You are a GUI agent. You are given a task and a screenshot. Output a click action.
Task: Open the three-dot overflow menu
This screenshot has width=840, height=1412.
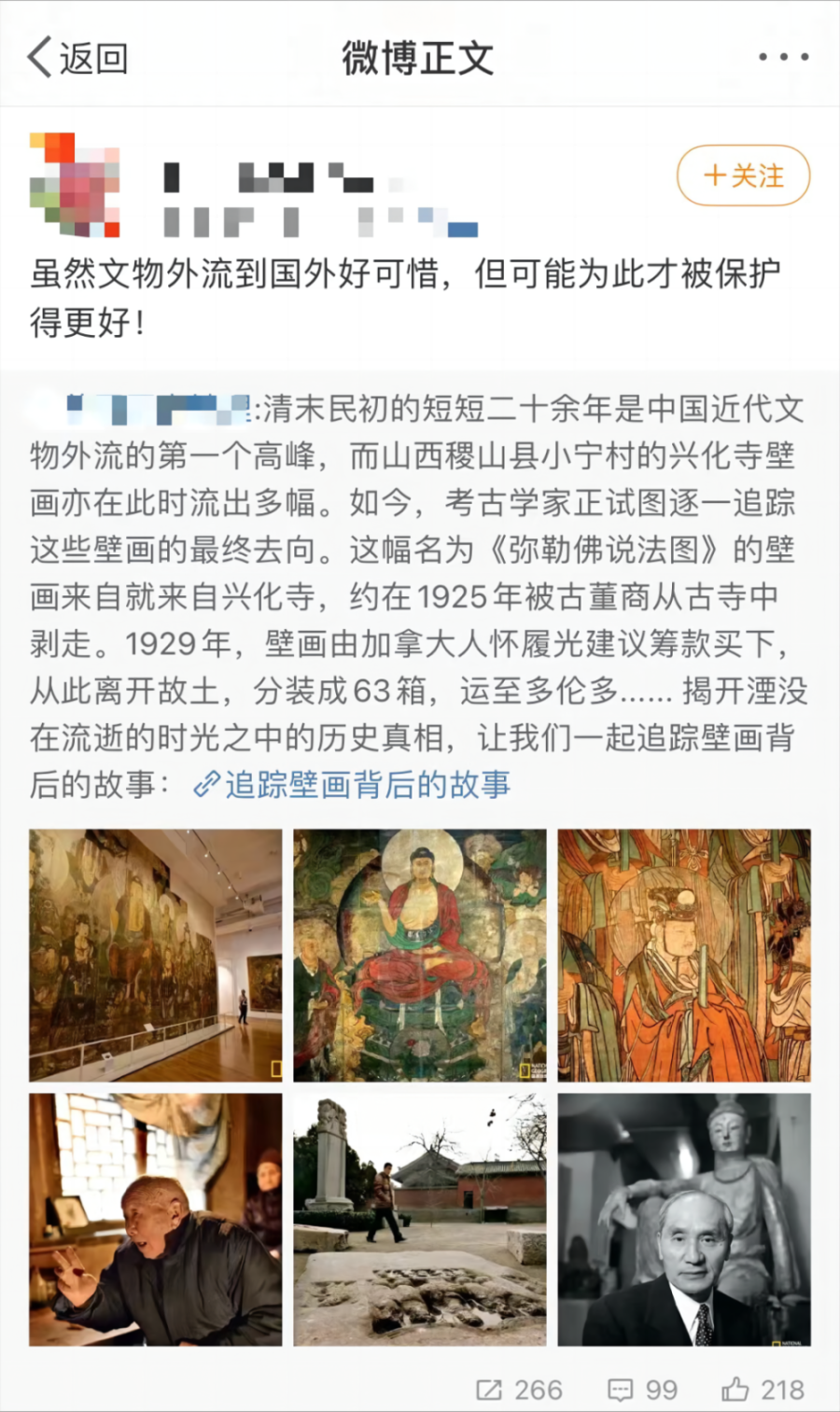tap(783, 58)
